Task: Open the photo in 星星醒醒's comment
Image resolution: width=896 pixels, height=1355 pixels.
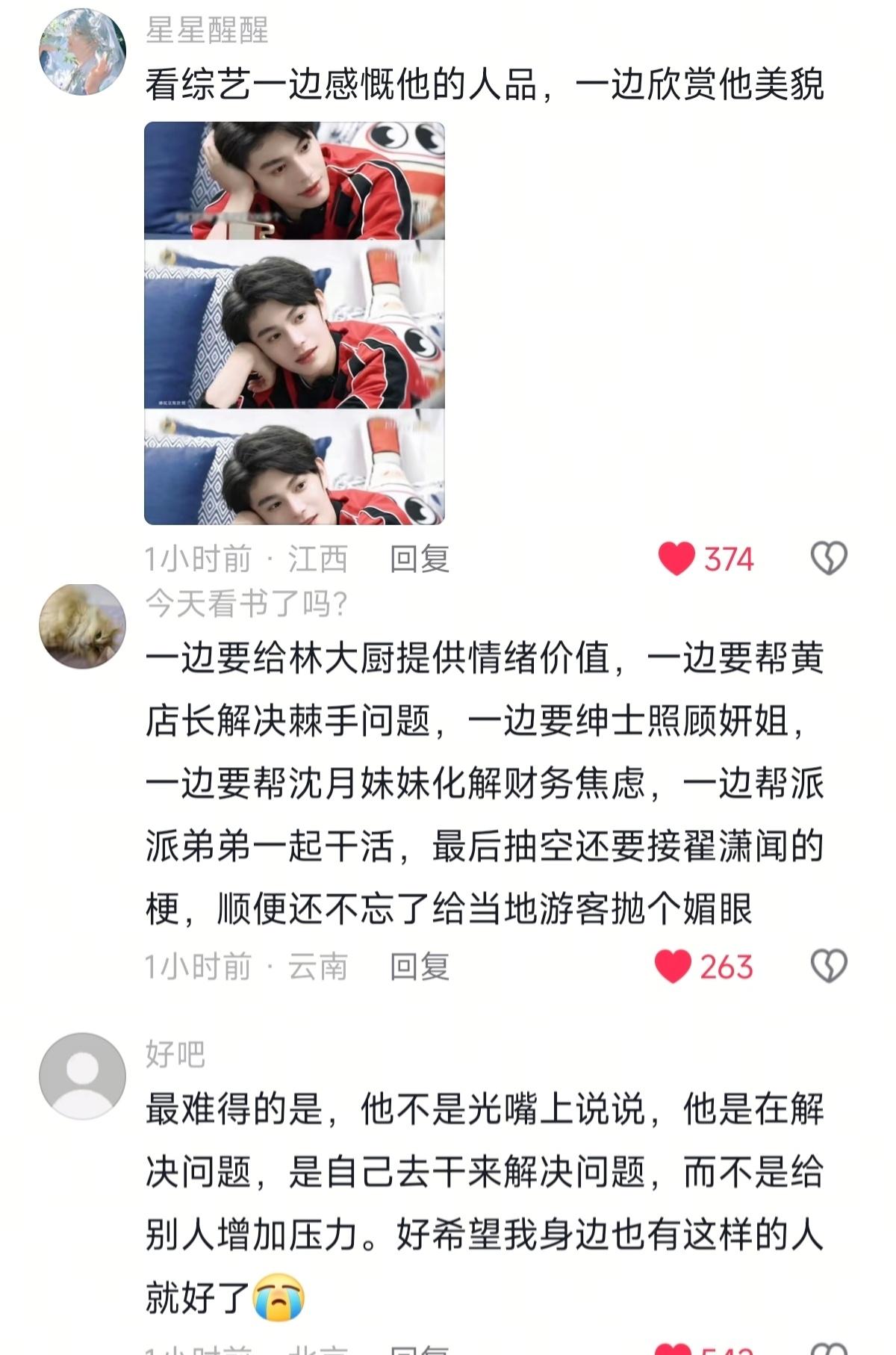Action: (294, 323)
